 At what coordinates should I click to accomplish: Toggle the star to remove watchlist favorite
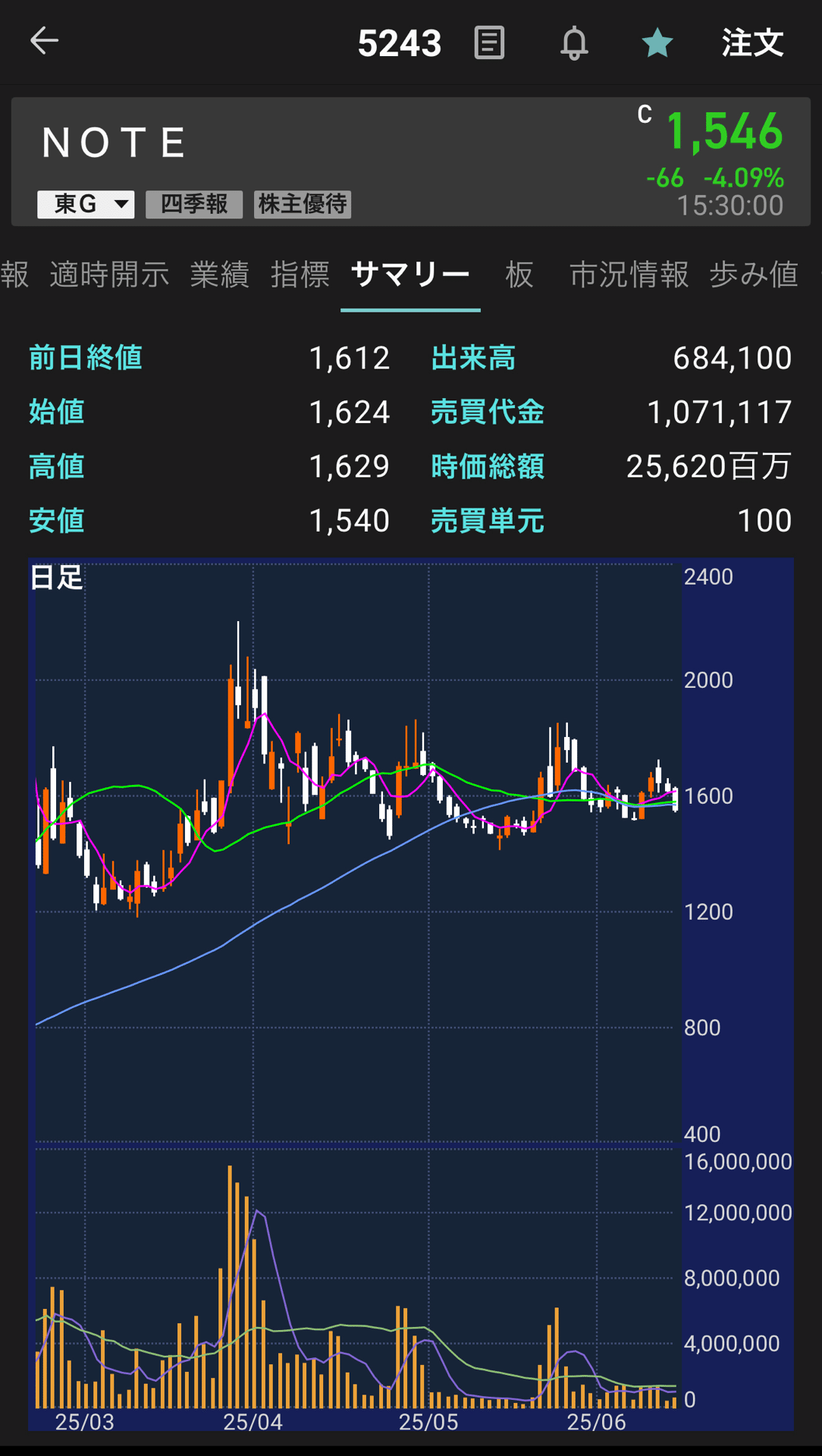(657, 42)
